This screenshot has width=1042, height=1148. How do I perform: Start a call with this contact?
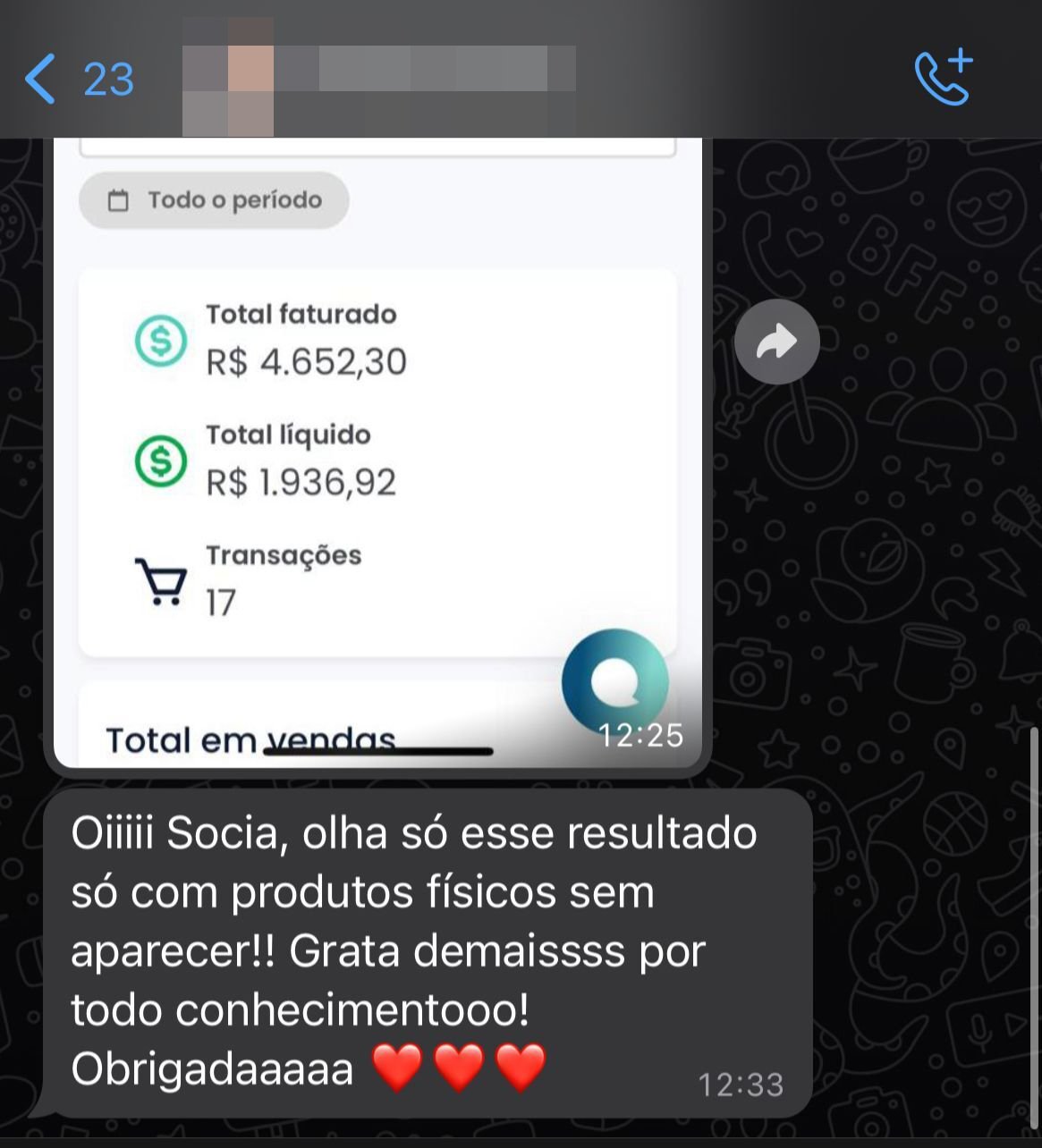[x=943, y=78]
